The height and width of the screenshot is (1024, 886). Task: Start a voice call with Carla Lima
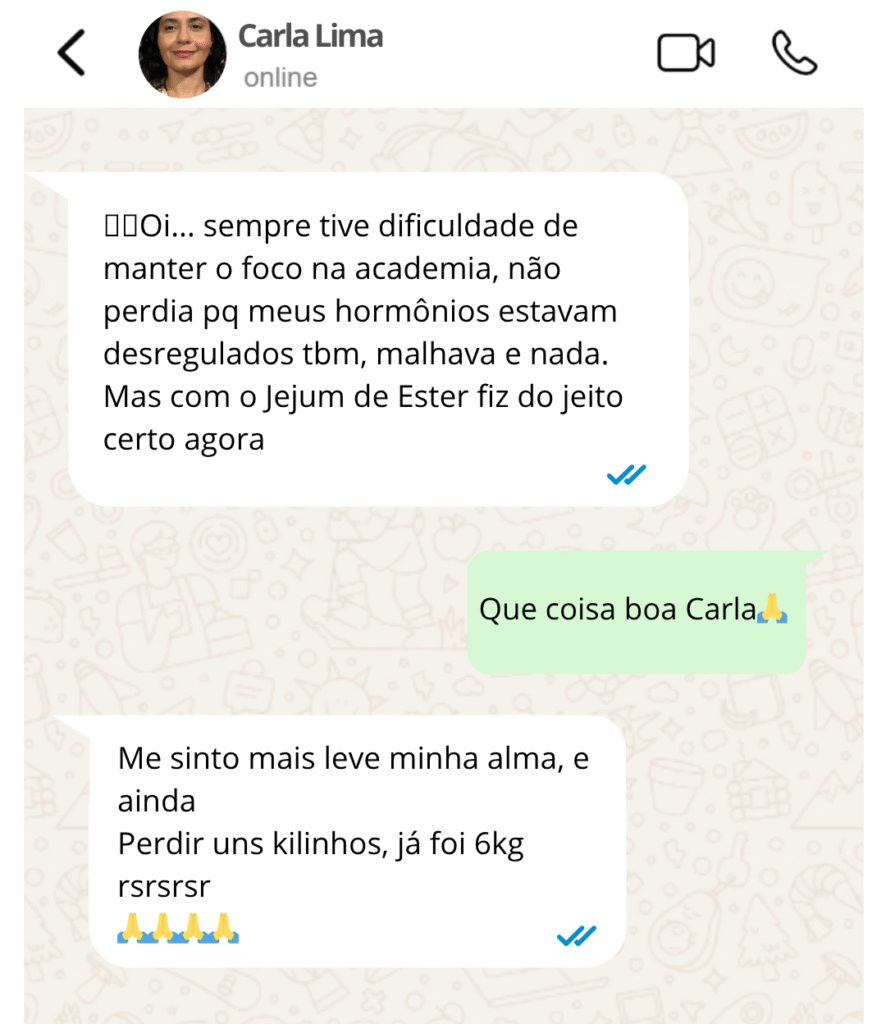794,53
